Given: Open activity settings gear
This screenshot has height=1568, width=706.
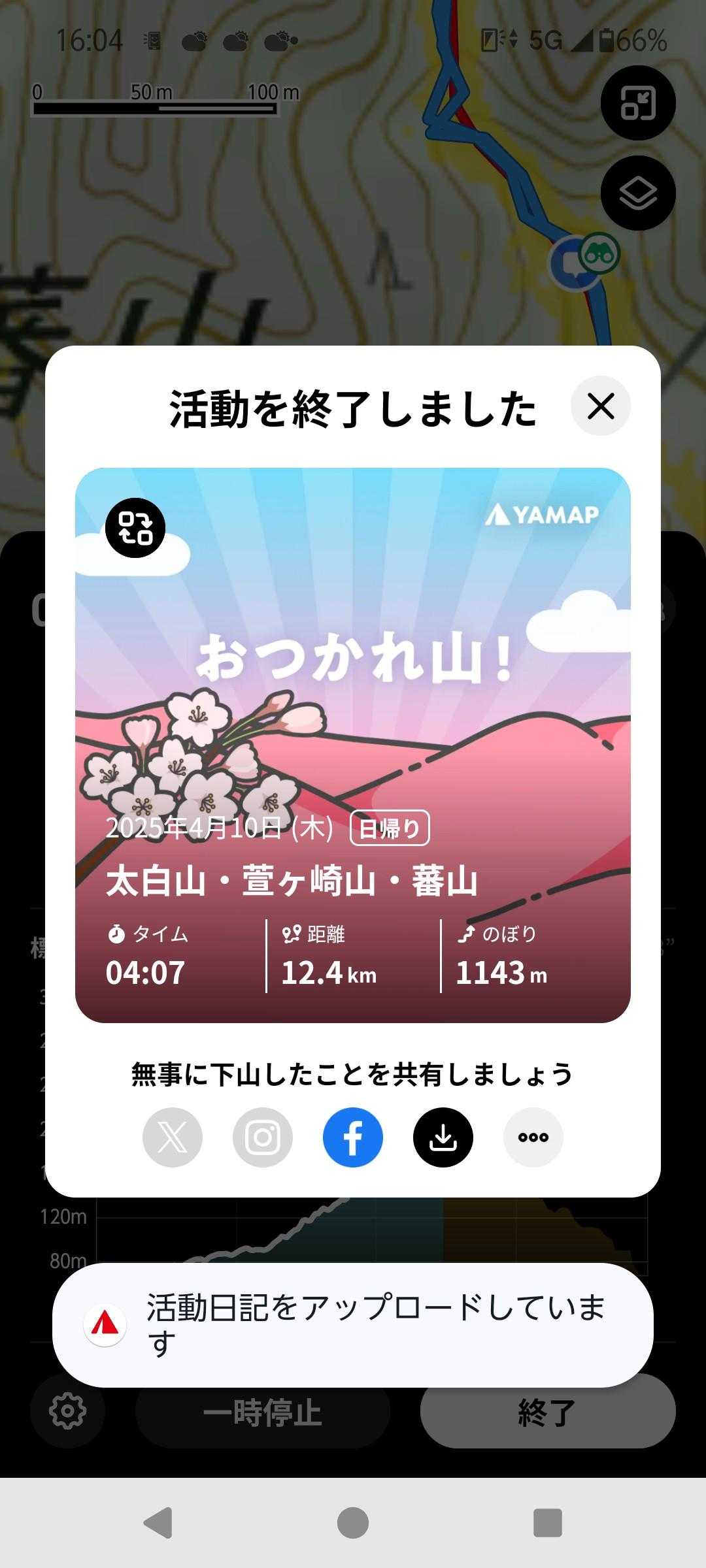Looking at the screenshot, I should 67,1411.
